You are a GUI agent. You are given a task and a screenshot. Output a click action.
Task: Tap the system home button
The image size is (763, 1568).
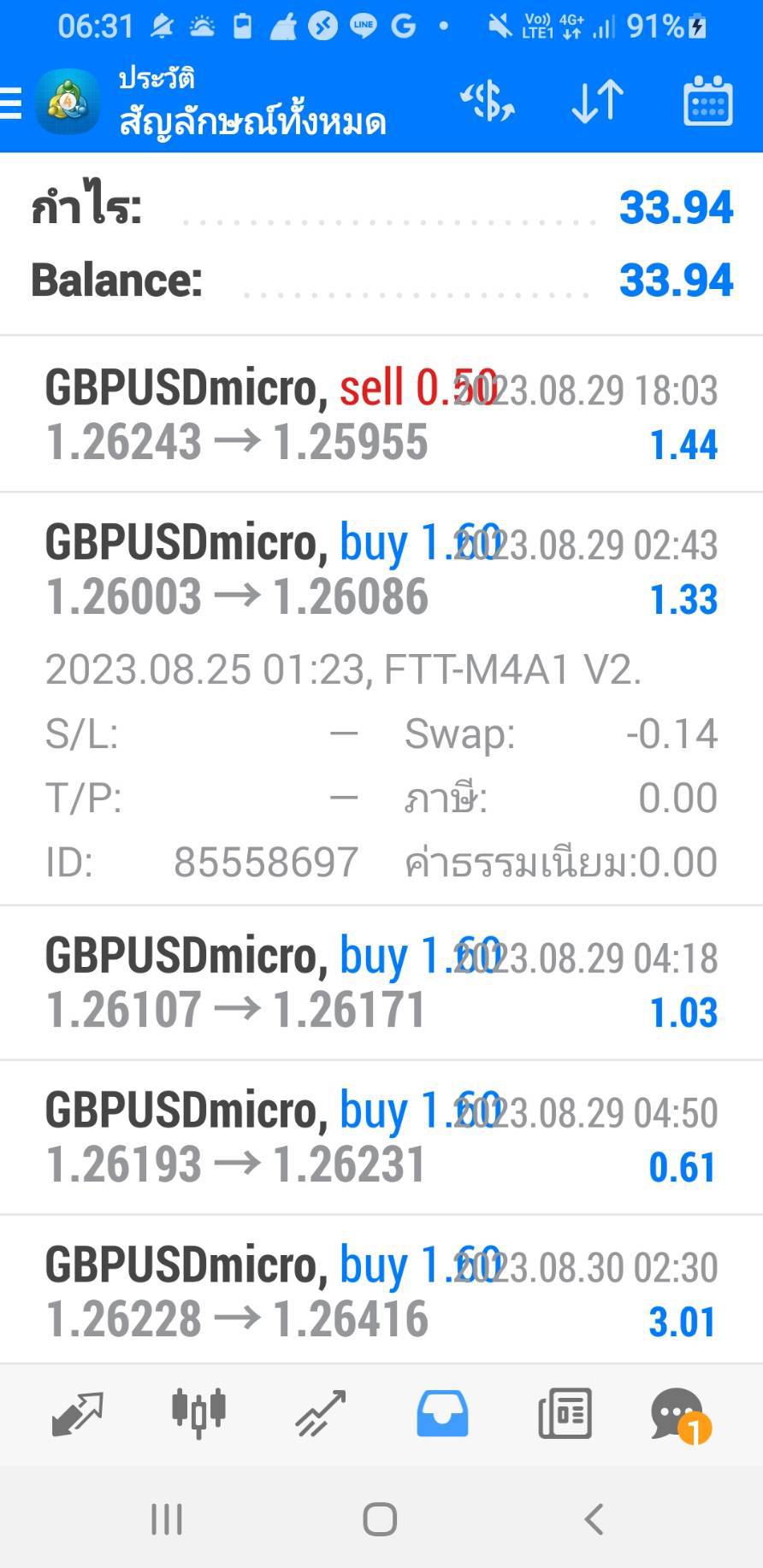click(x=380, y=1519)
